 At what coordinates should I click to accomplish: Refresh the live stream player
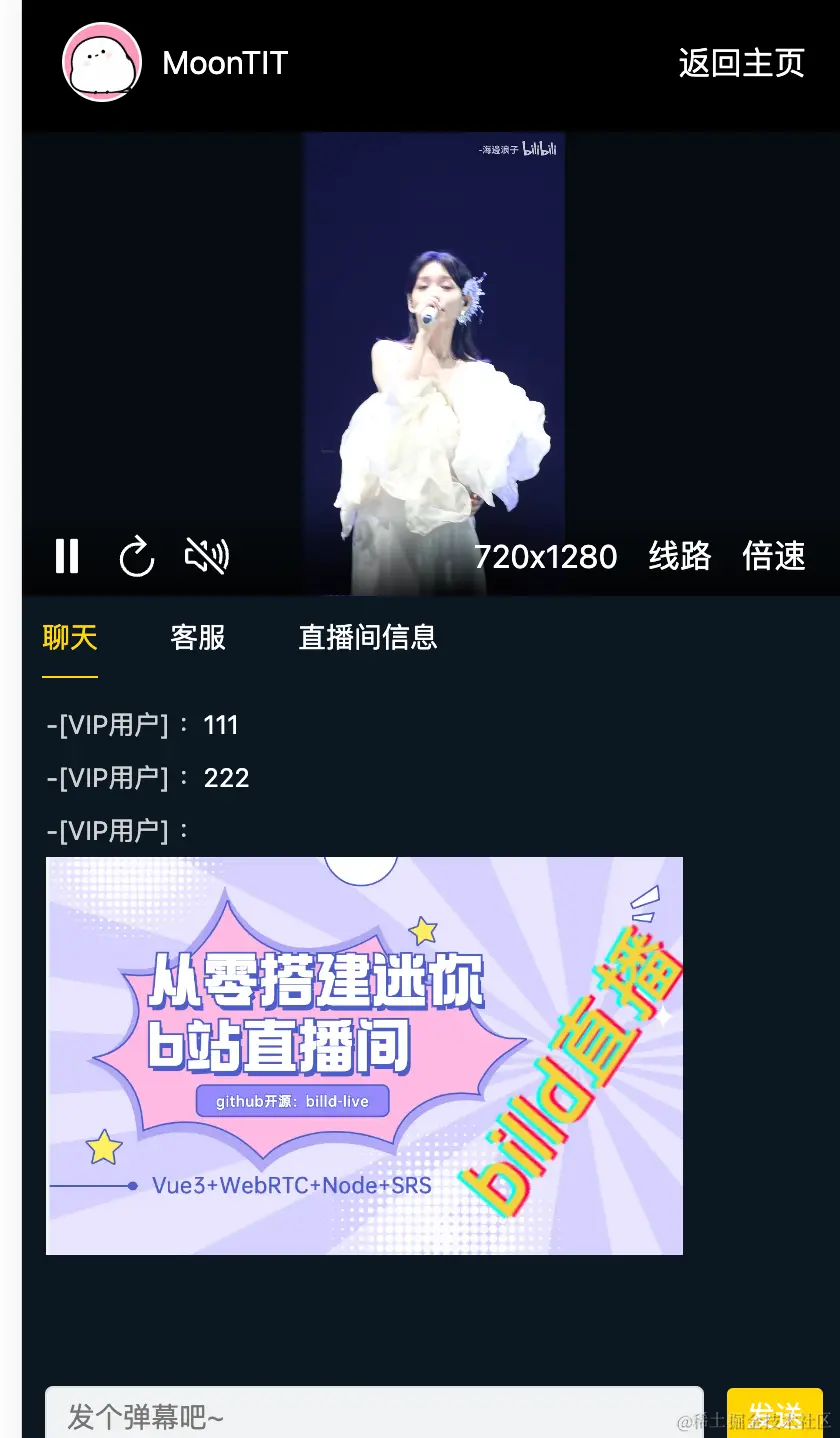click(136, 556)
